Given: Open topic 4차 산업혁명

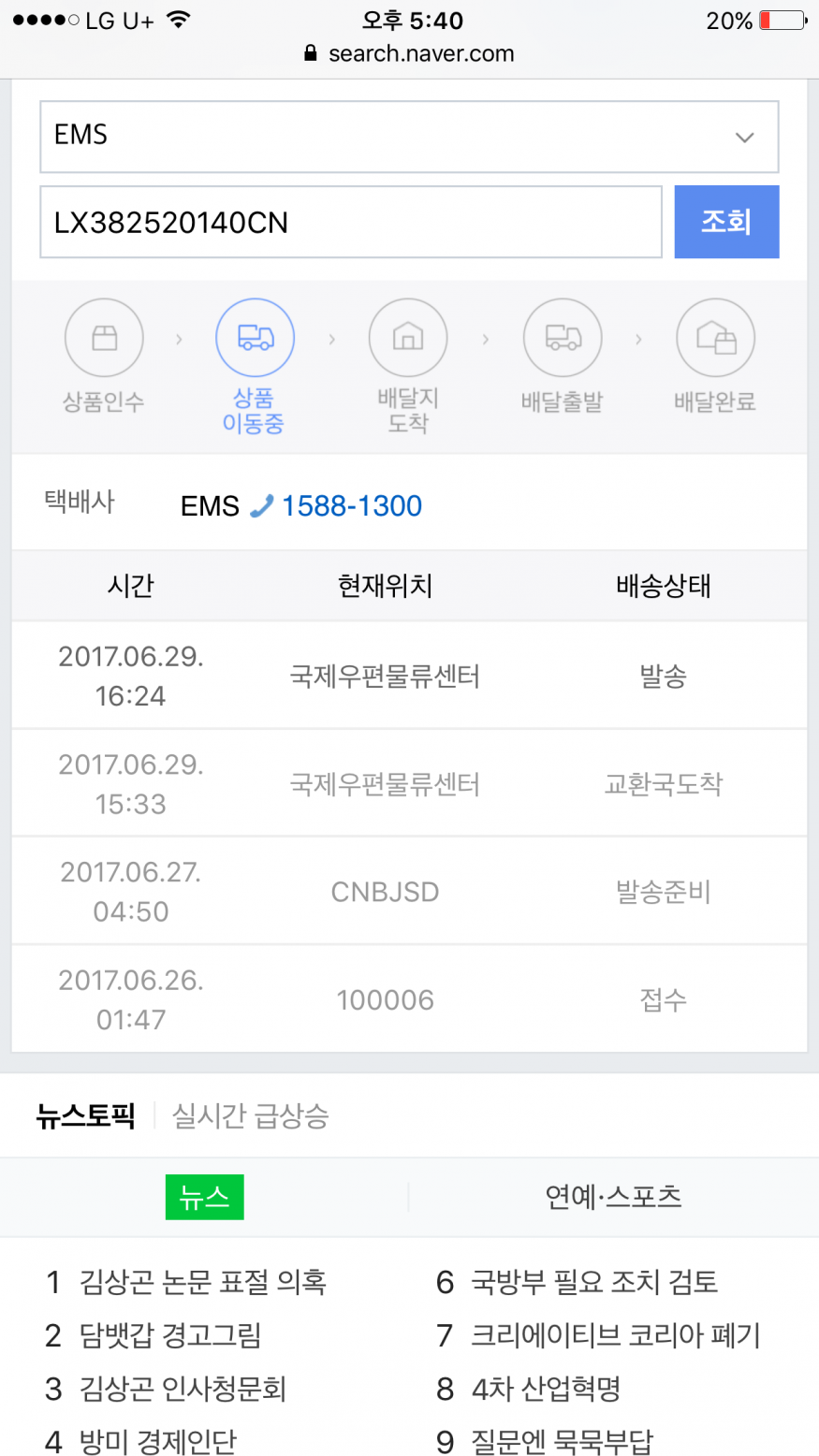Looking at the screenshot, I should (x=546, y=1389).
